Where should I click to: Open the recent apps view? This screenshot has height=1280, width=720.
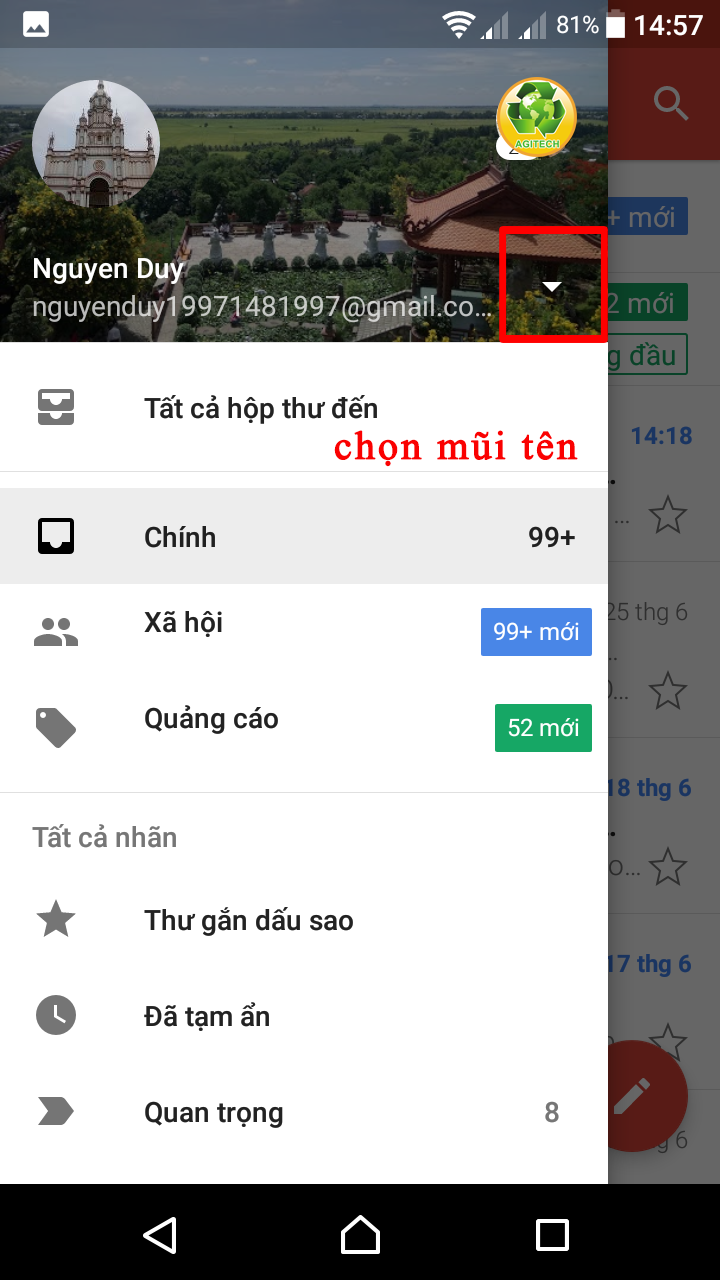coord(552,1234)
